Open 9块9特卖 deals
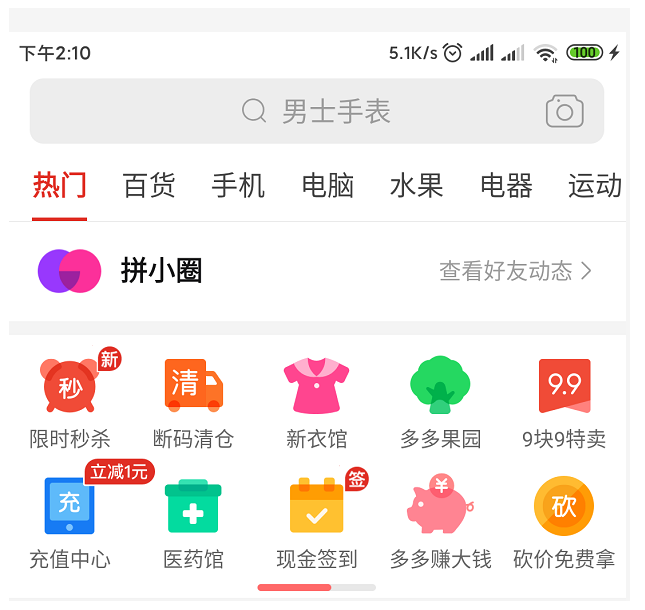The image size is (645, 610). [x=564, y=402]
